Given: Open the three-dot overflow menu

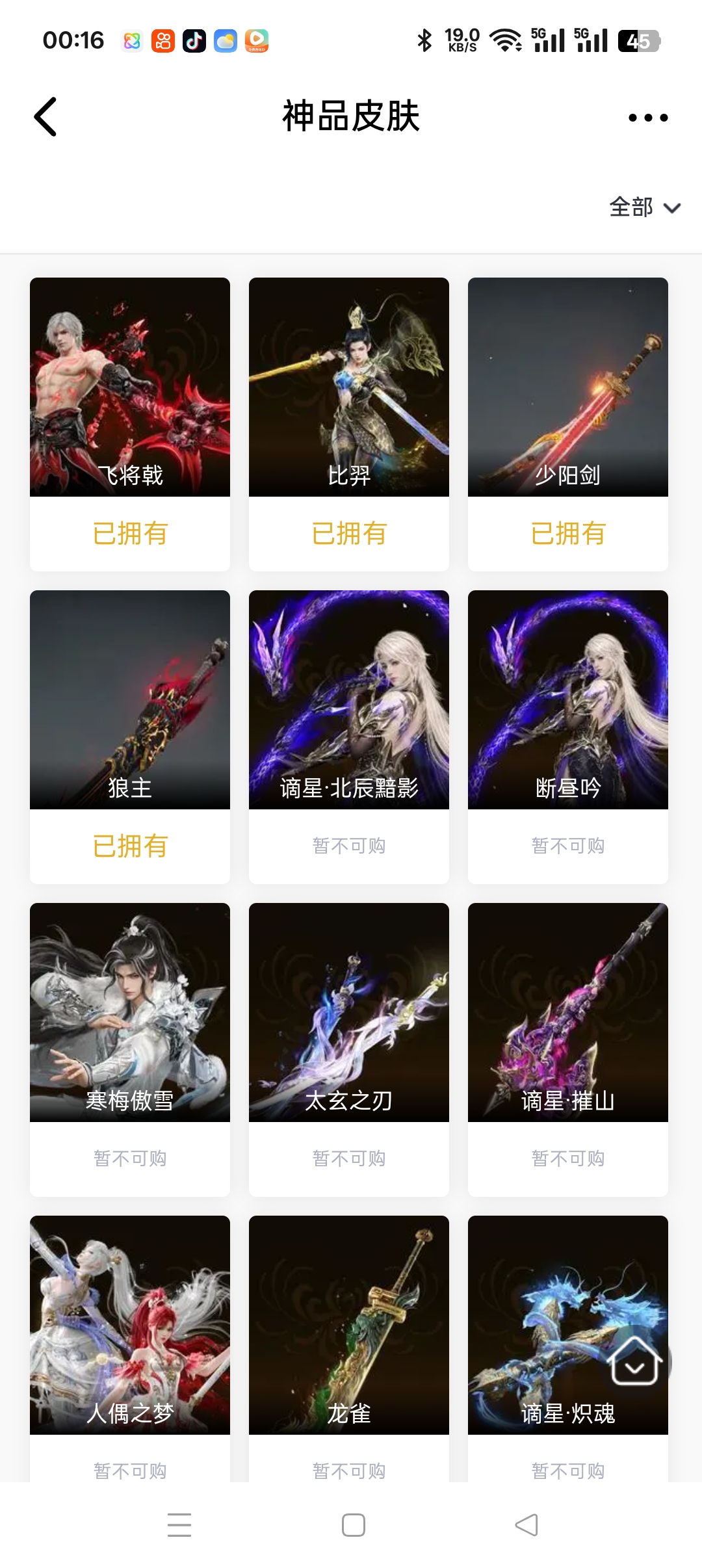Looking at the screenshot, I should (648, 118).
